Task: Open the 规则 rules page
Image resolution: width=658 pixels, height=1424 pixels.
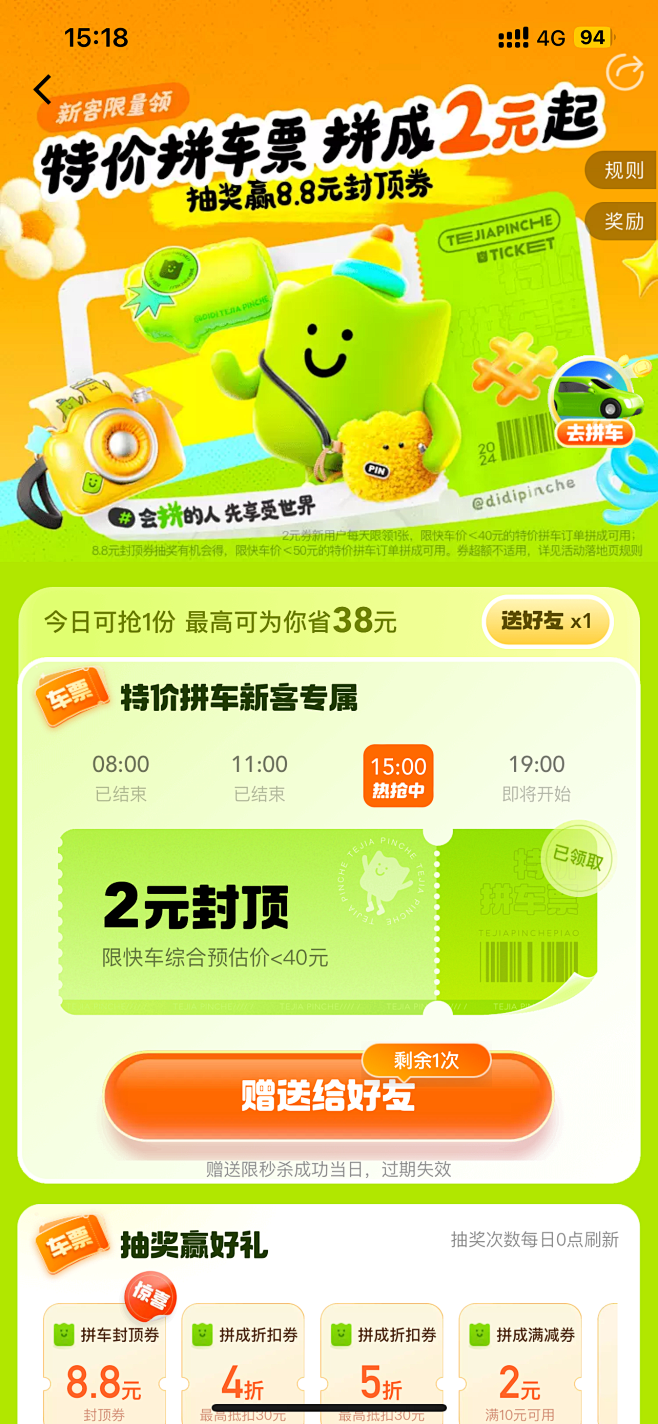Action: [x=623, y=170]
